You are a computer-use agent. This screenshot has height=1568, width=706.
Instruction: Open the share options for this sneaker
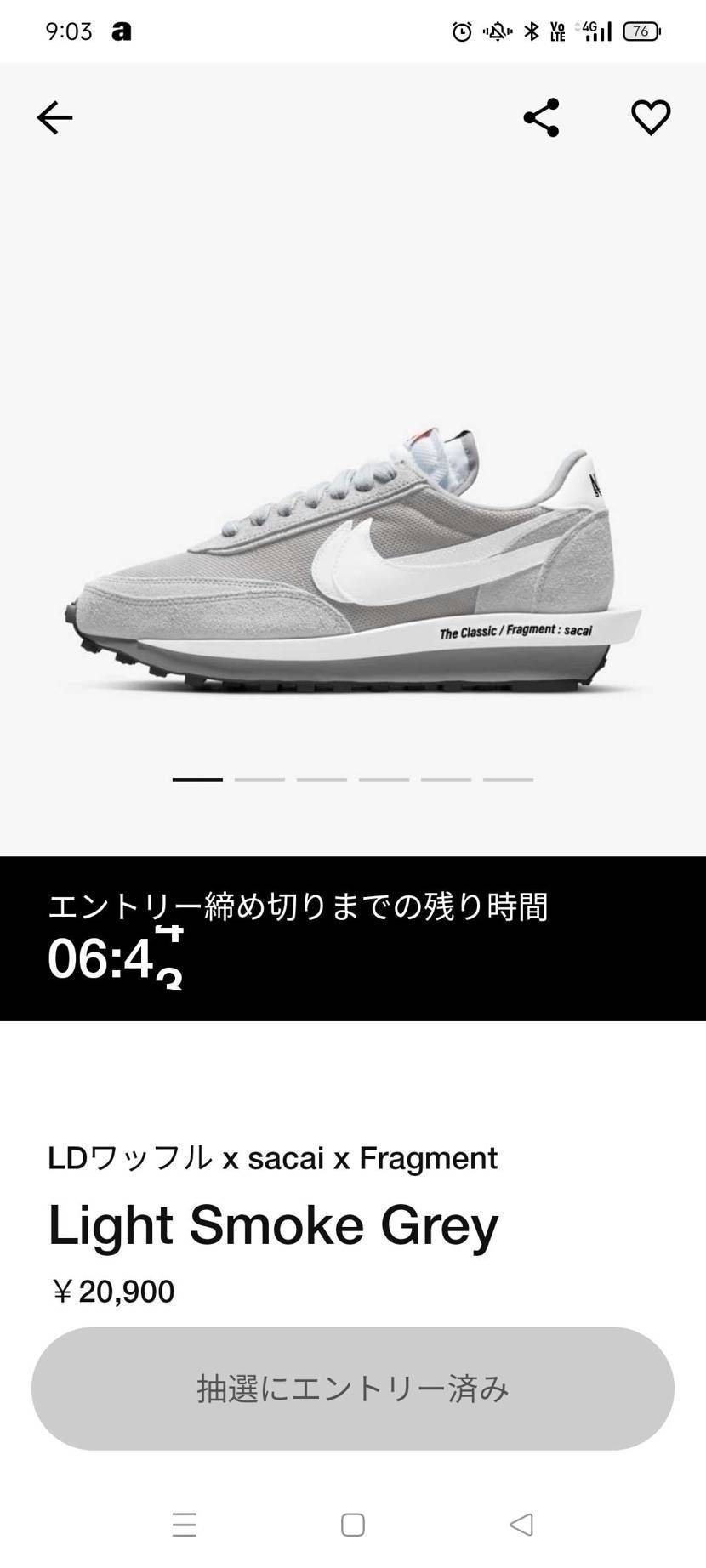tap(541, 118)
